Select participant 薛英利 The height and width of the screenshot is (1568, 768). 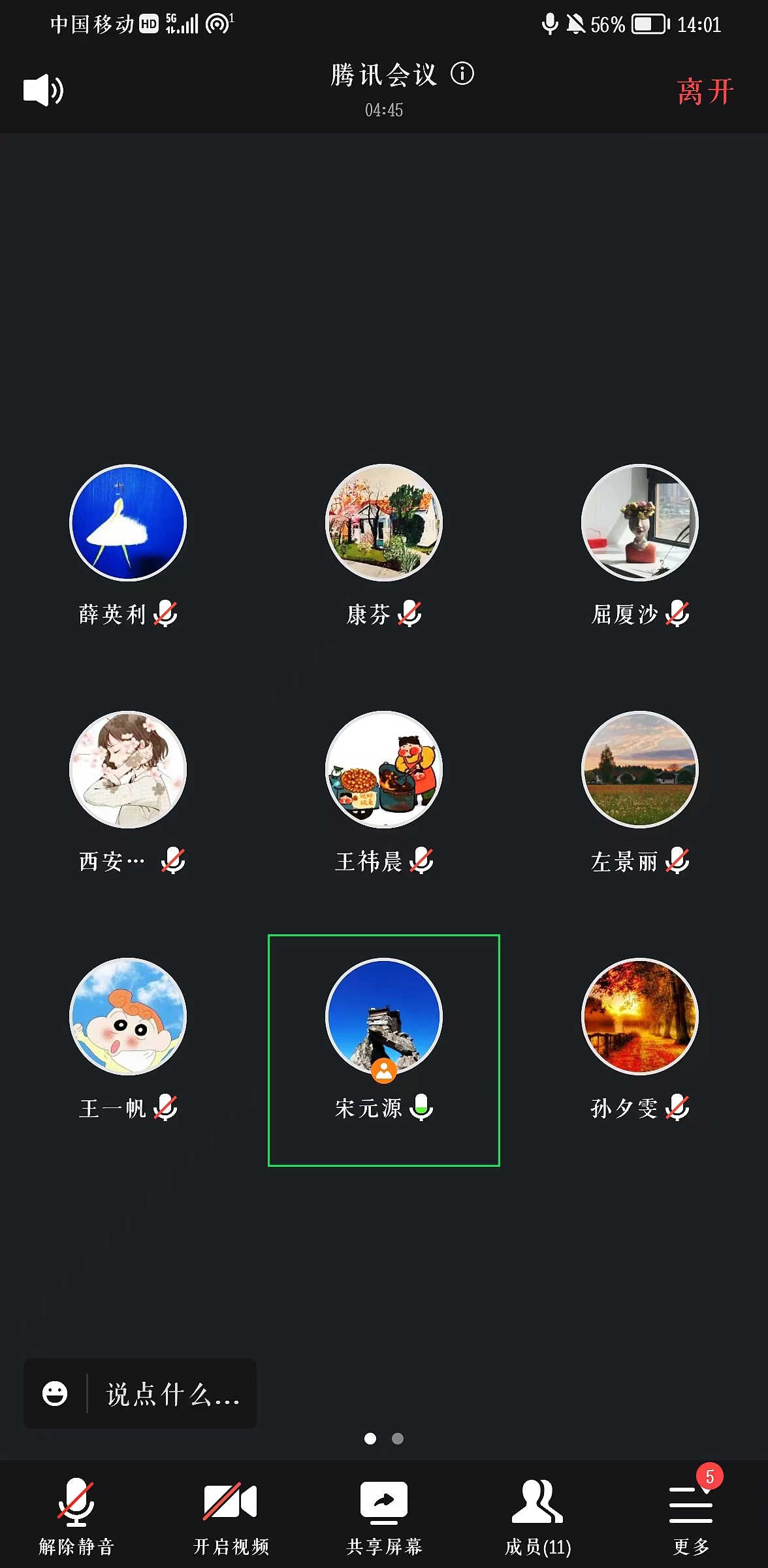click(x=128, y=523)
